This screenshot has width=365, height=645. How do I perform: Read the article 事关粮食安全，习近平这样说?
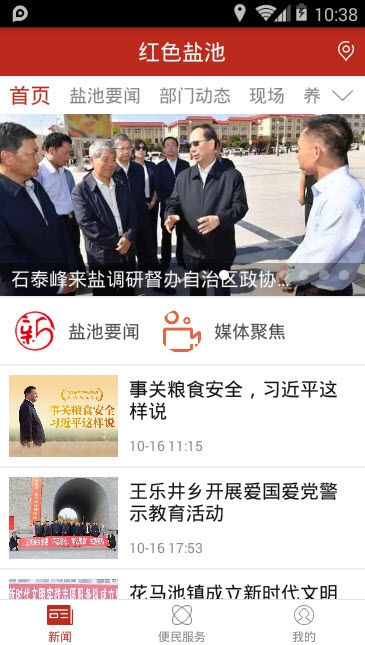[182, 416]
